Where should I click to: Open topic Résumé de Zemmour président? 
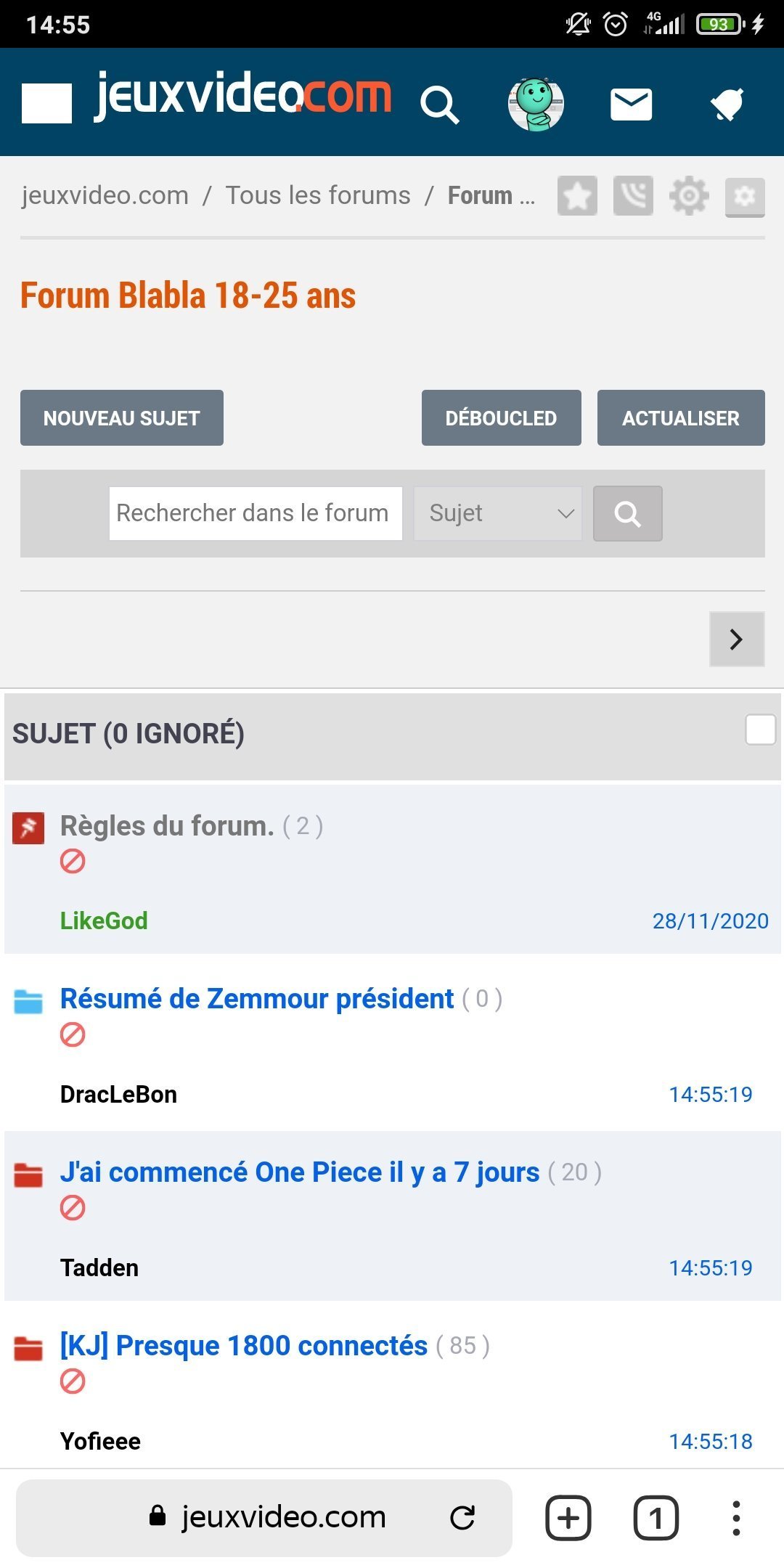[257, 999]
